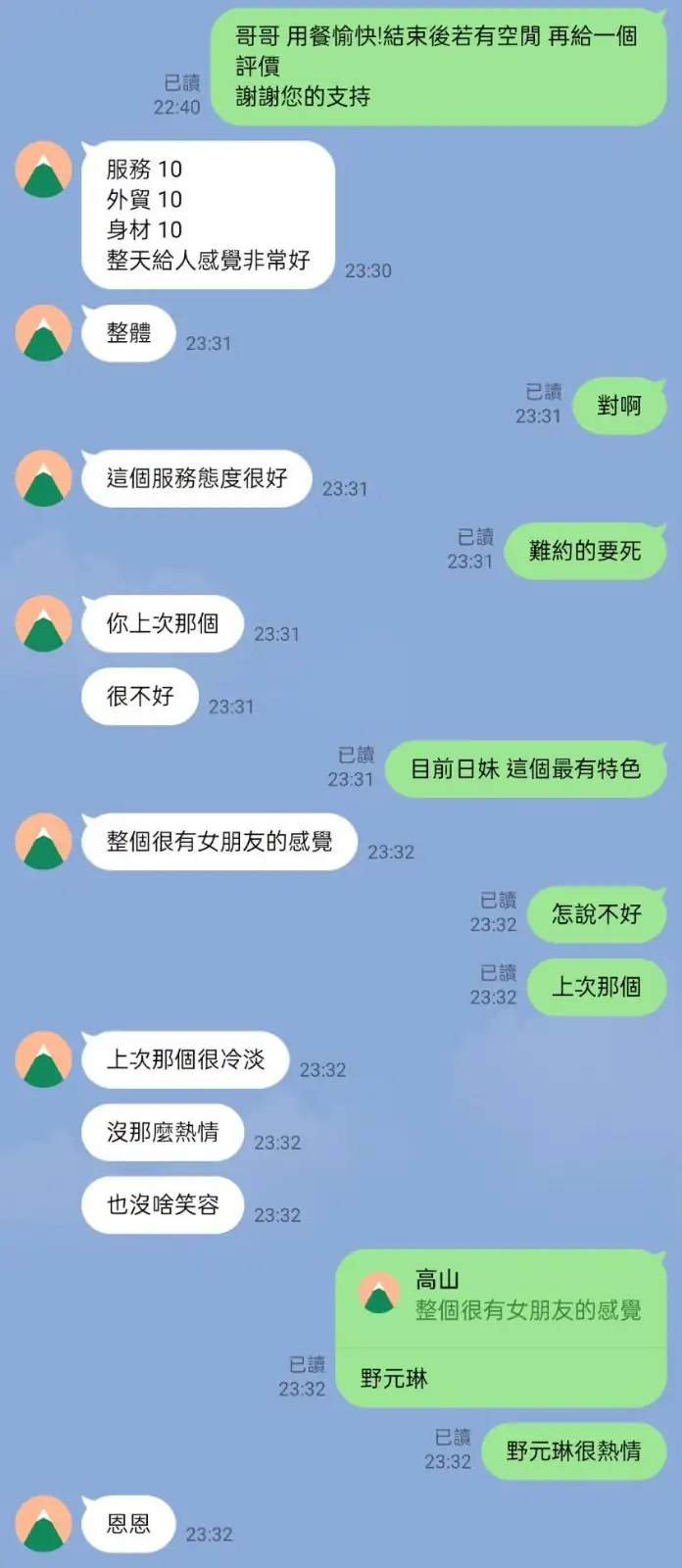This screenshot has width=682, height=1568.
Task: Open avatar next to 恩恩 message
Action: coord(43,1523)
